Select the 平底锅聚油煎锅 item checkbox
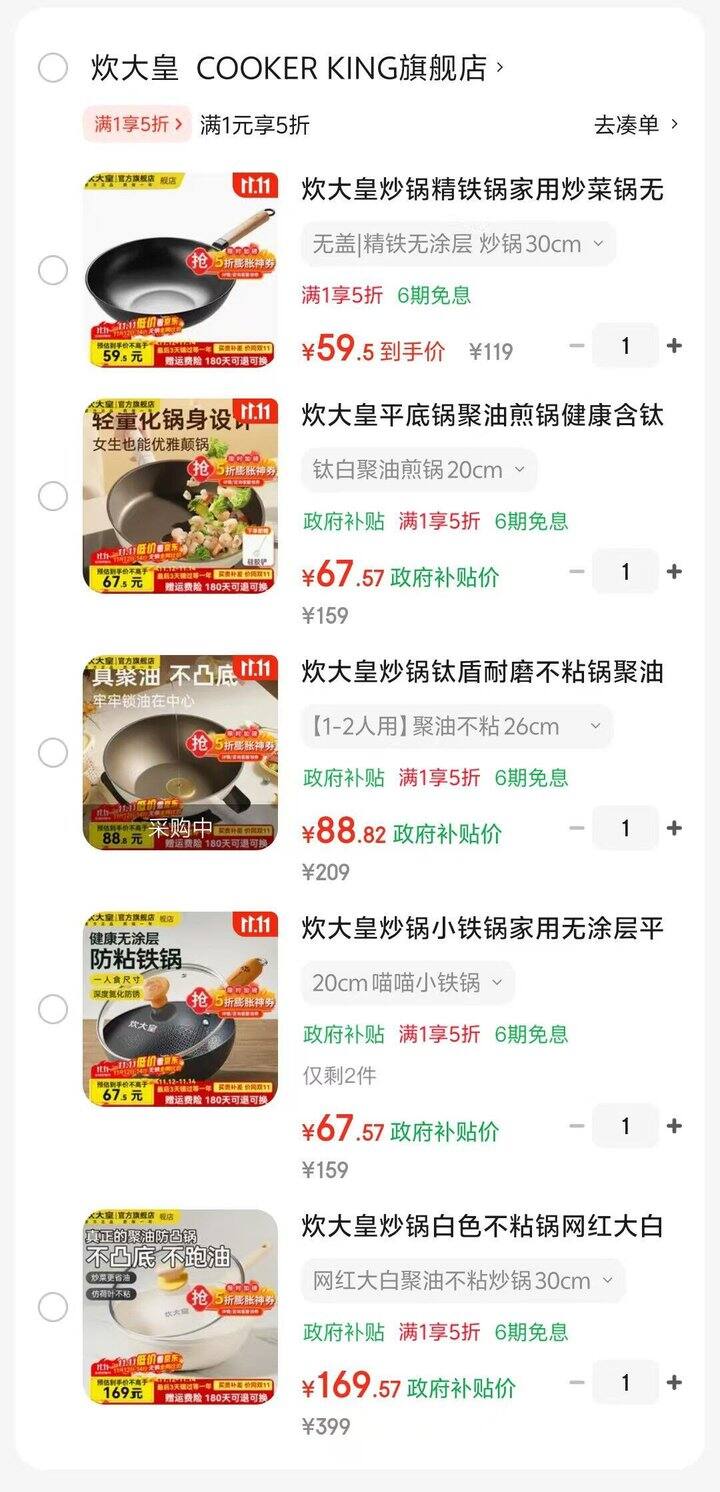Viewport: 720px width, 1492px height. point(53,496)
